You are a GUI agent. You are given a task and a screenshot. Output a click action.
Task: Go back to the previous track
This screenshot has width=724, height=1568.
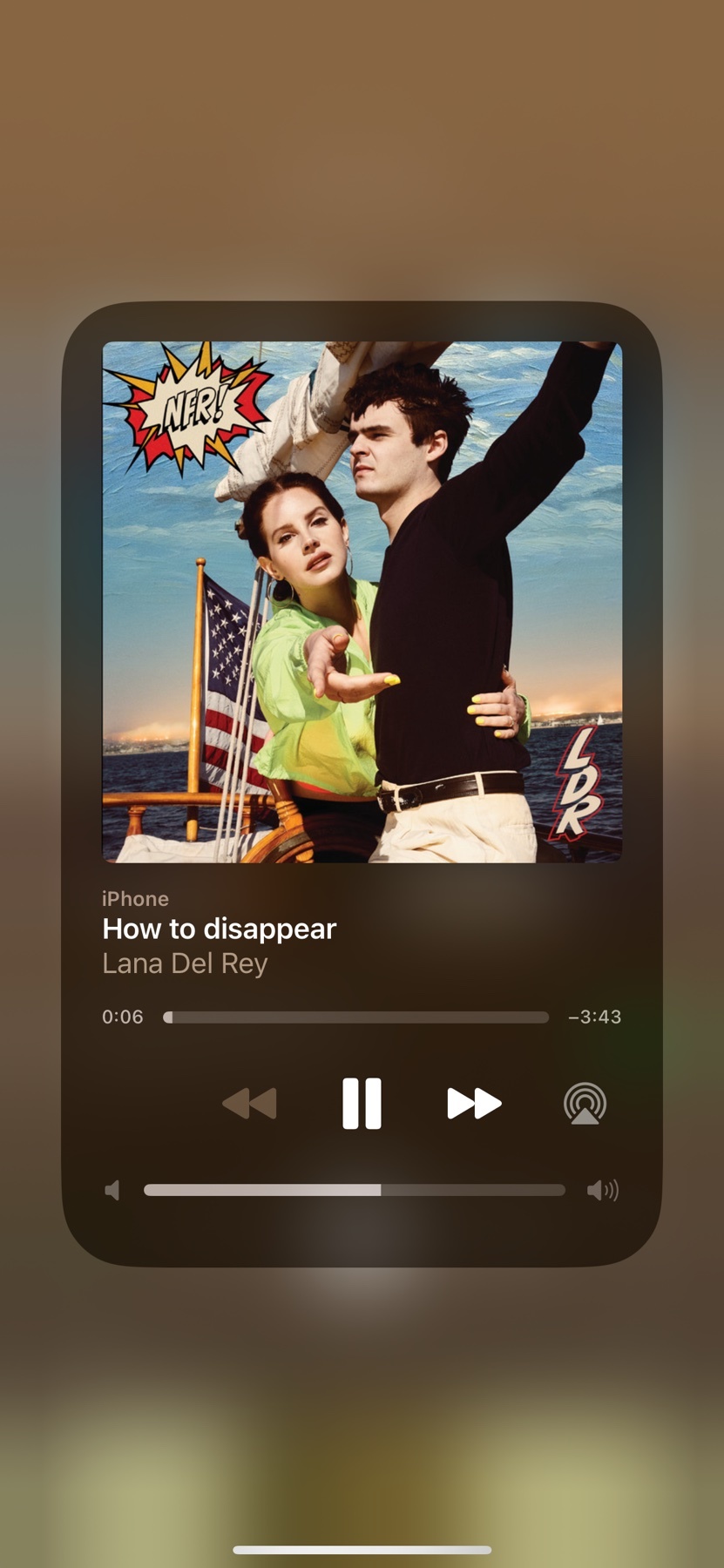(250, 1103)
